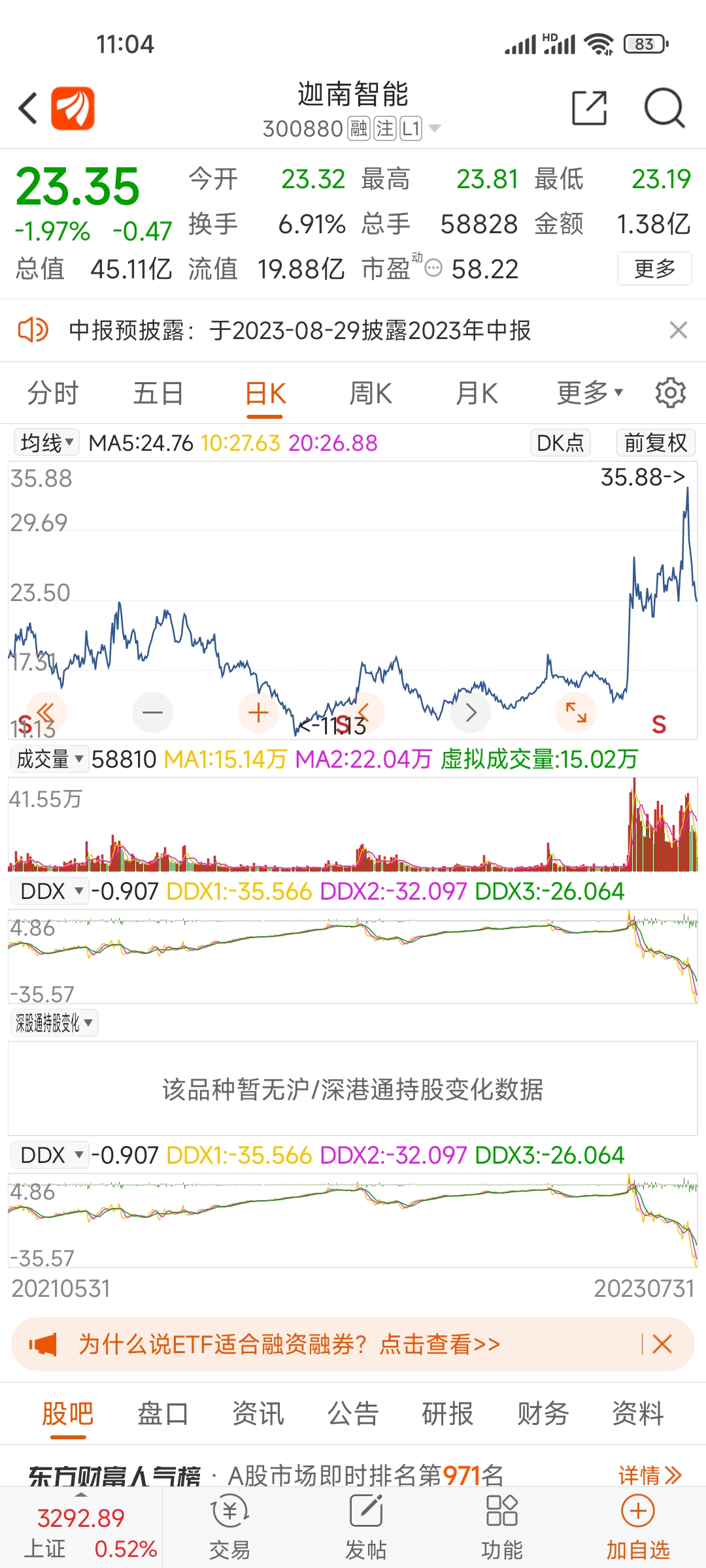Tap the 交易 trade icon in bottom bar

pyautogui.click(x=230, y=1522)
